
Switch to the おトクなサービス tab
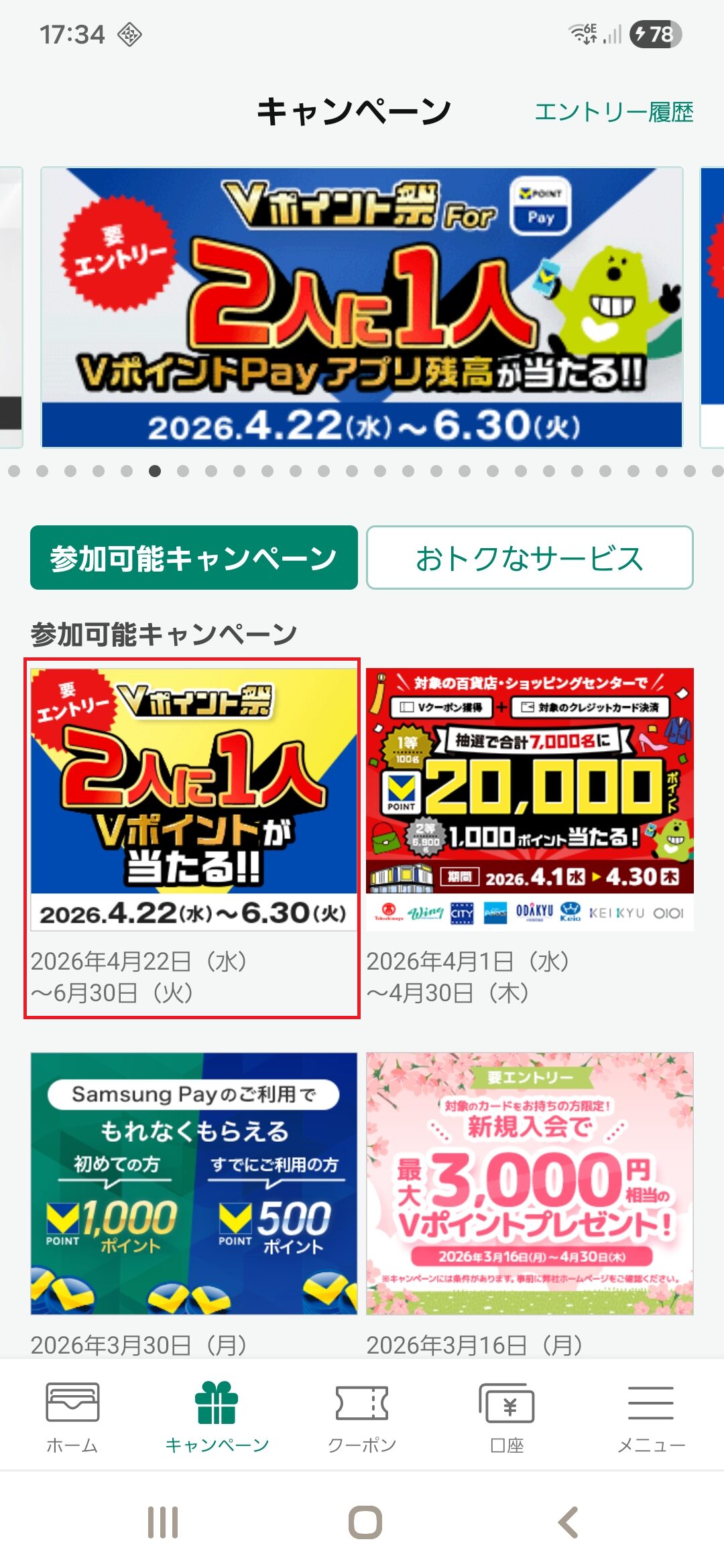(528, 558)
